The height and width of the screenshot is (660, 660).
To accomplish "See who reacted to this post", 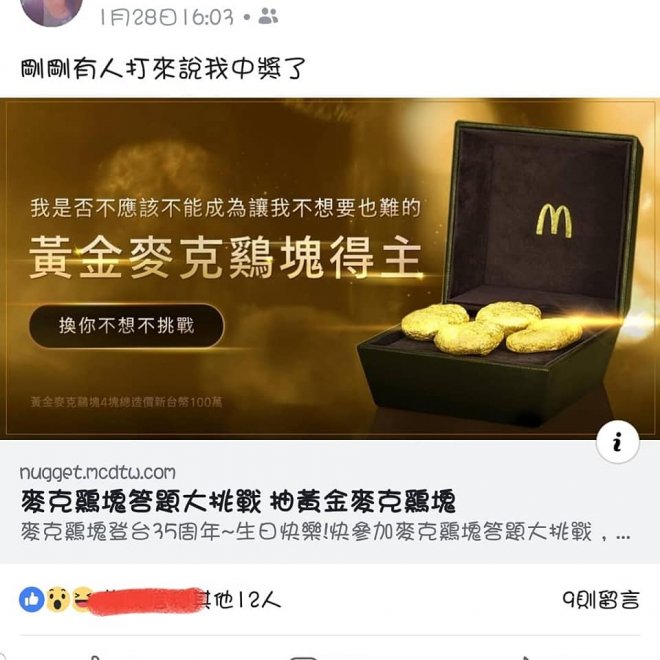I will pyautogui.click(x=150, y=599).
